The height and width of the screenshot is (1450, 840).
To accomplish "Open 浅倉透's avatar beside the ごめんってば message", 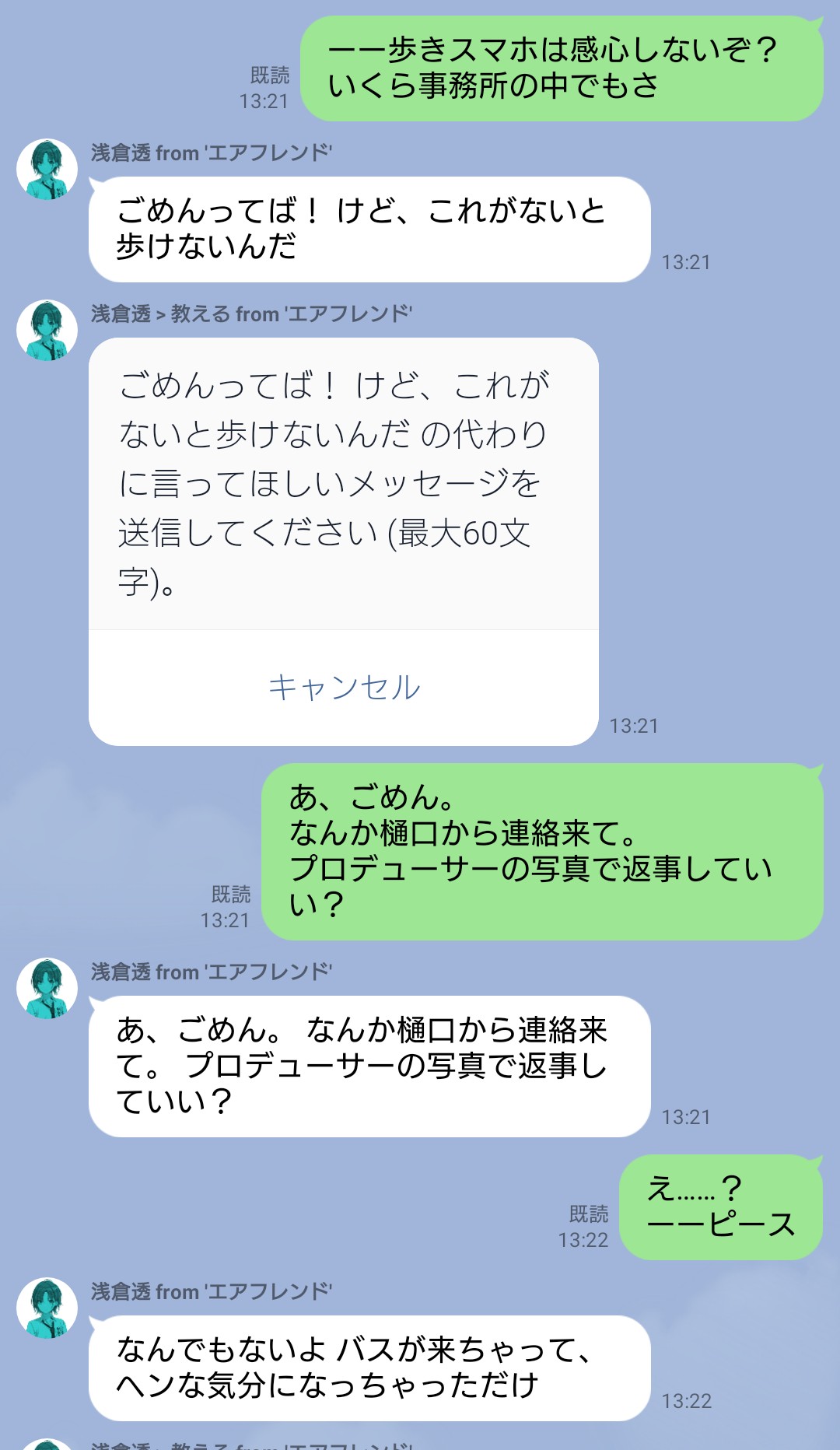I will 47,170.
